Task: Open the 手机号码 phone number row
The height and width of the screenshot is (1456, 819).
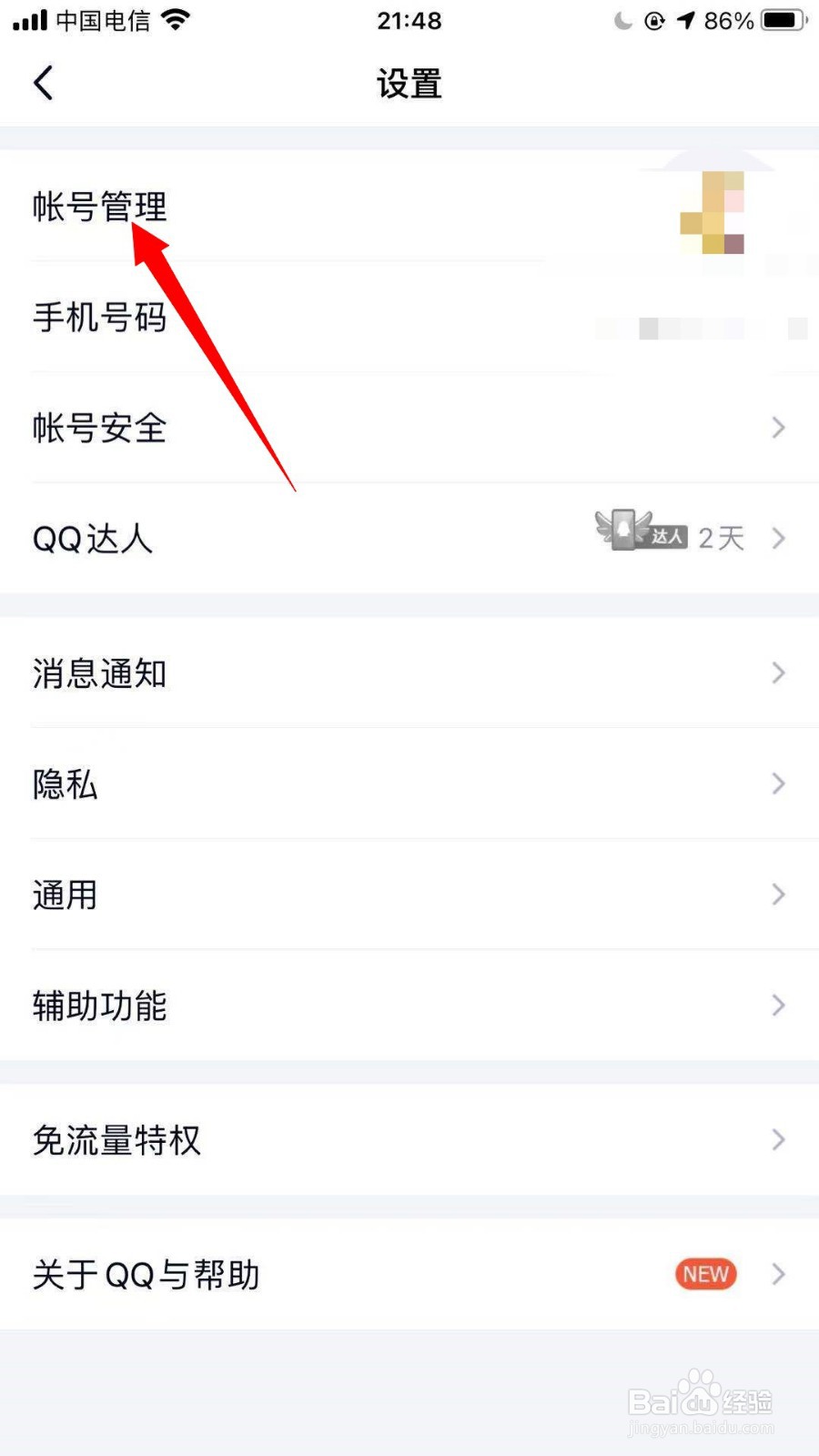Action: tap(100, 318)
